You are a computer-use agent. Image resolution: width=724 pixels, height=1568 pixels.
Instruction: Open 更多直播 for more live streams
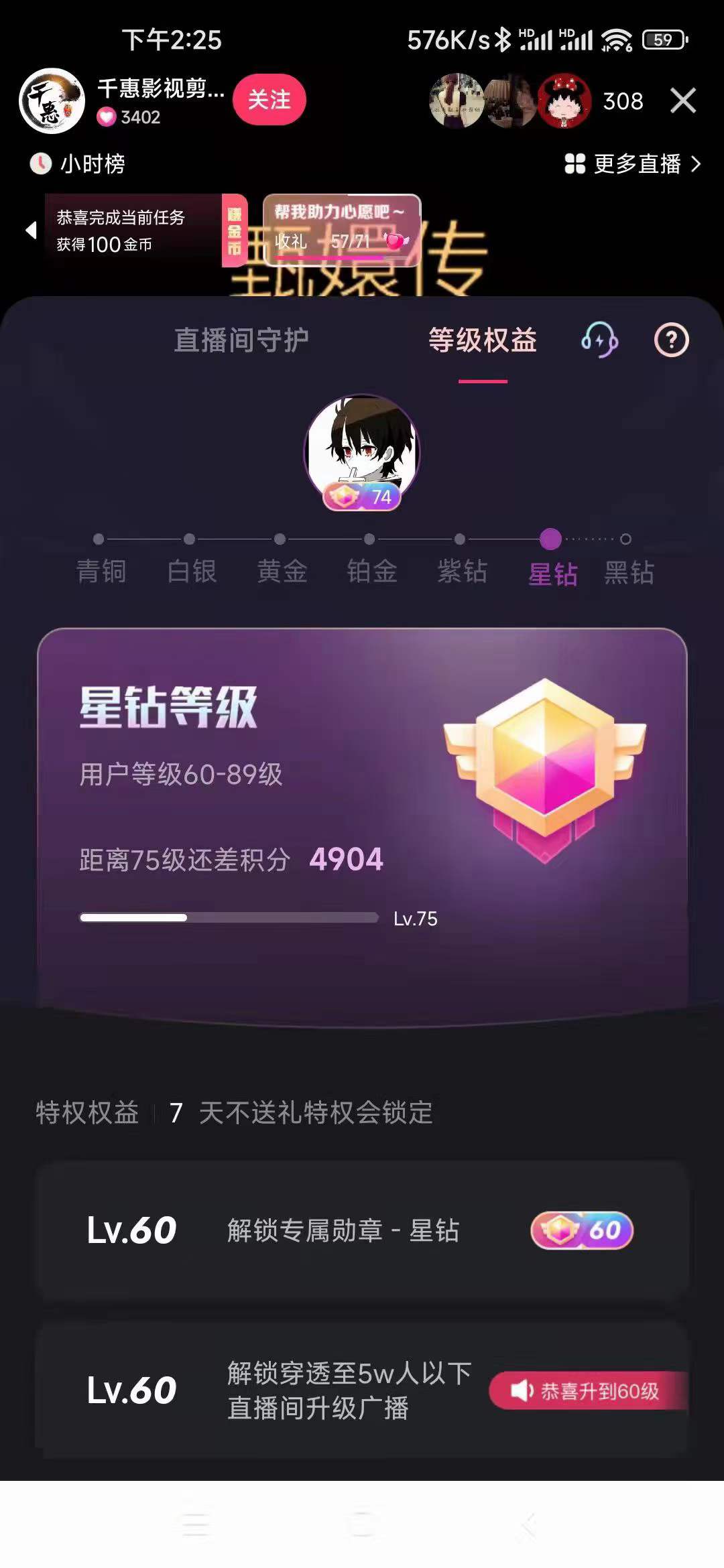pyautogui.click(x=632, y=164)
